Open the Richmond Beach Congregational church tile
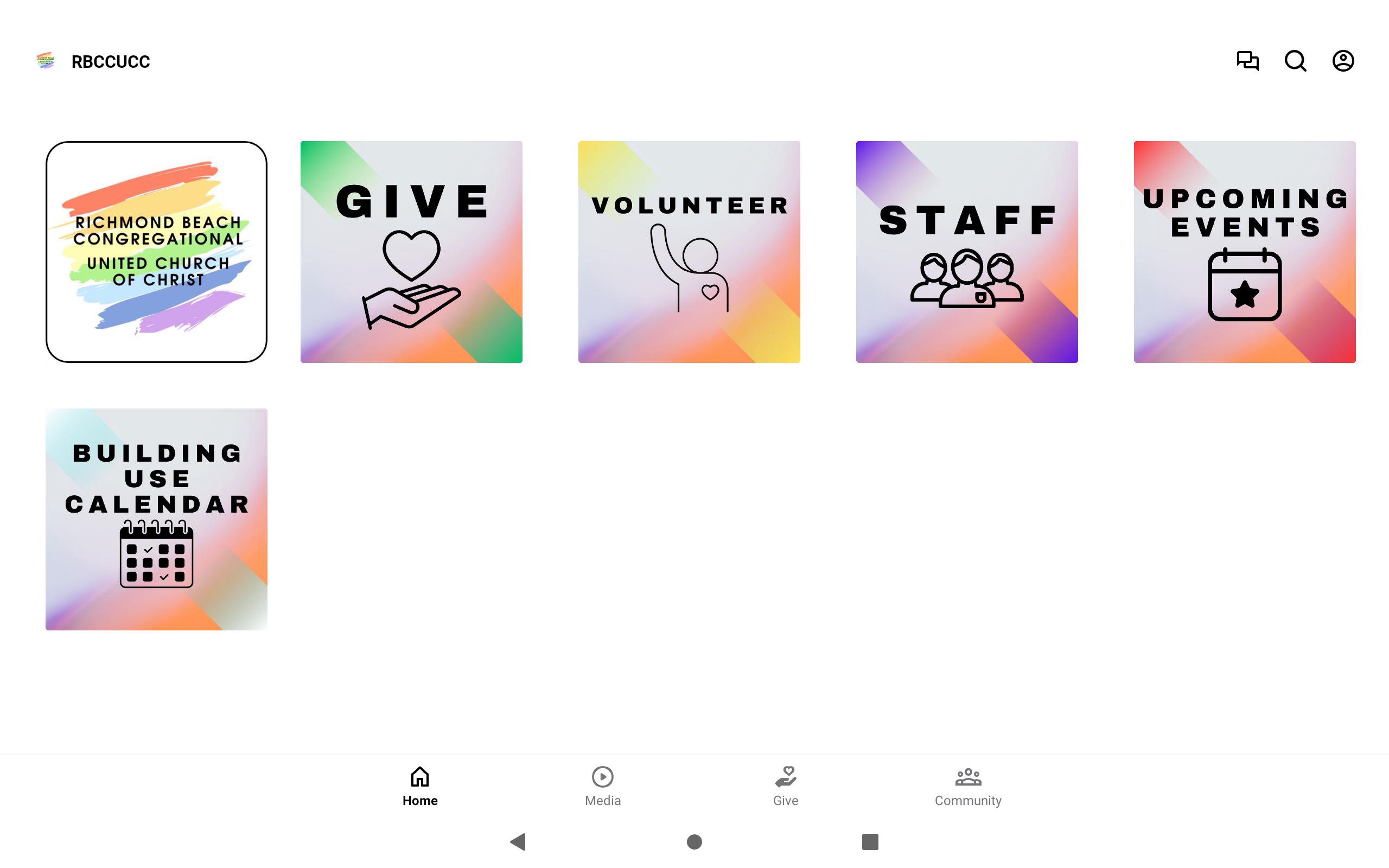Screen dimensions: 1389x868 (156, 251)
